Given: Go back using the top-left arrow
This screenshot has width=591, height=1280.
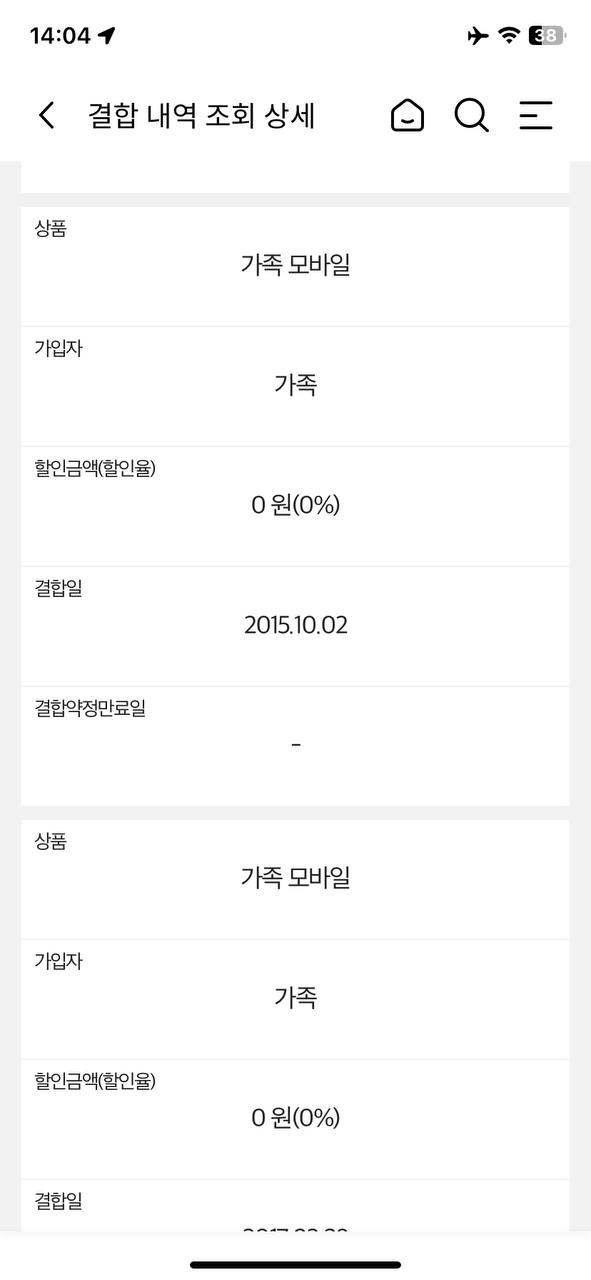Looking at the screenshot, I should [x=46, y=115].
